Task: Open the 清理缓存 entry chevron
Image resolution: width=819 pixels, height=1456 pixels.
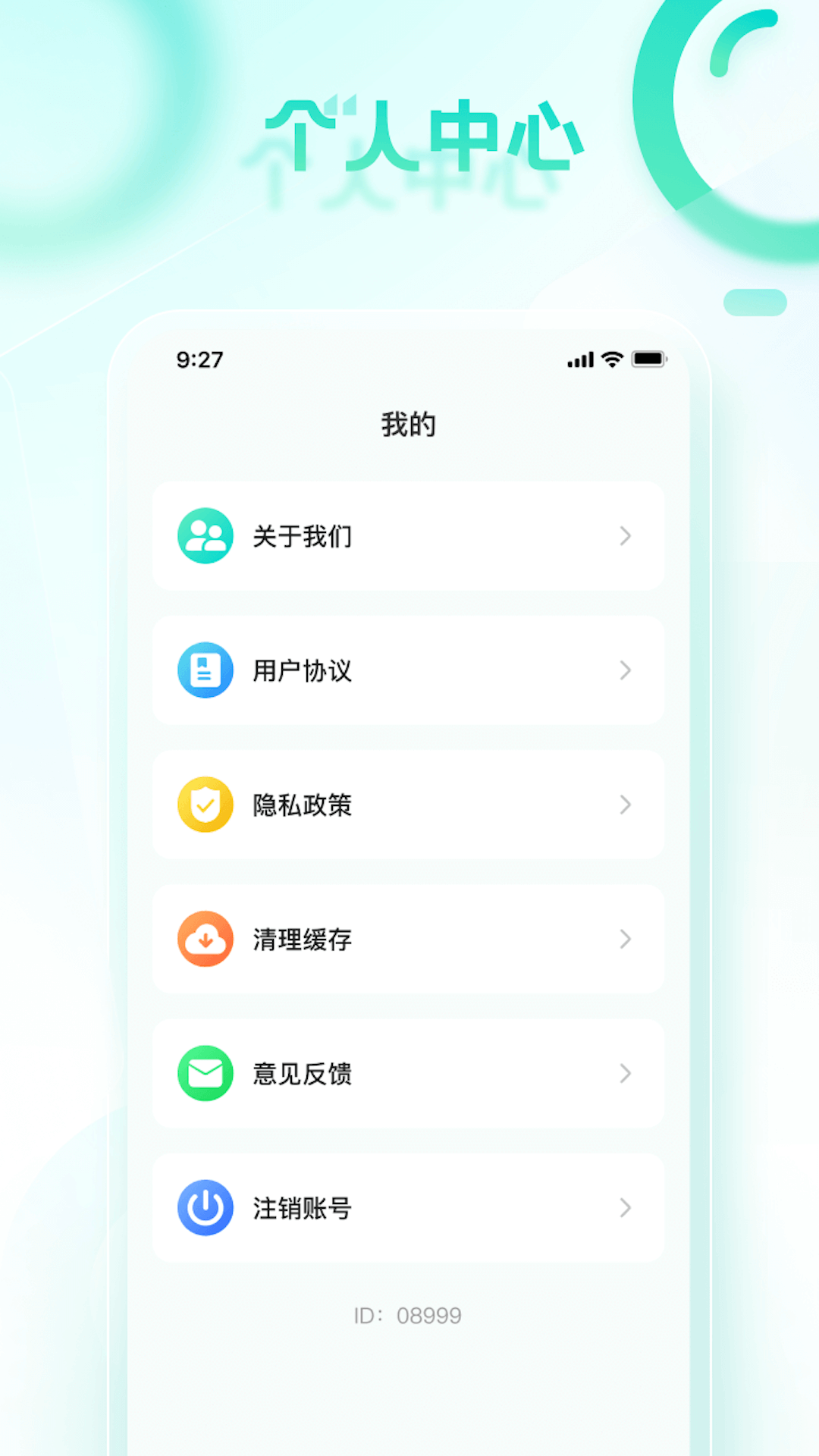Action: (625, 939)
